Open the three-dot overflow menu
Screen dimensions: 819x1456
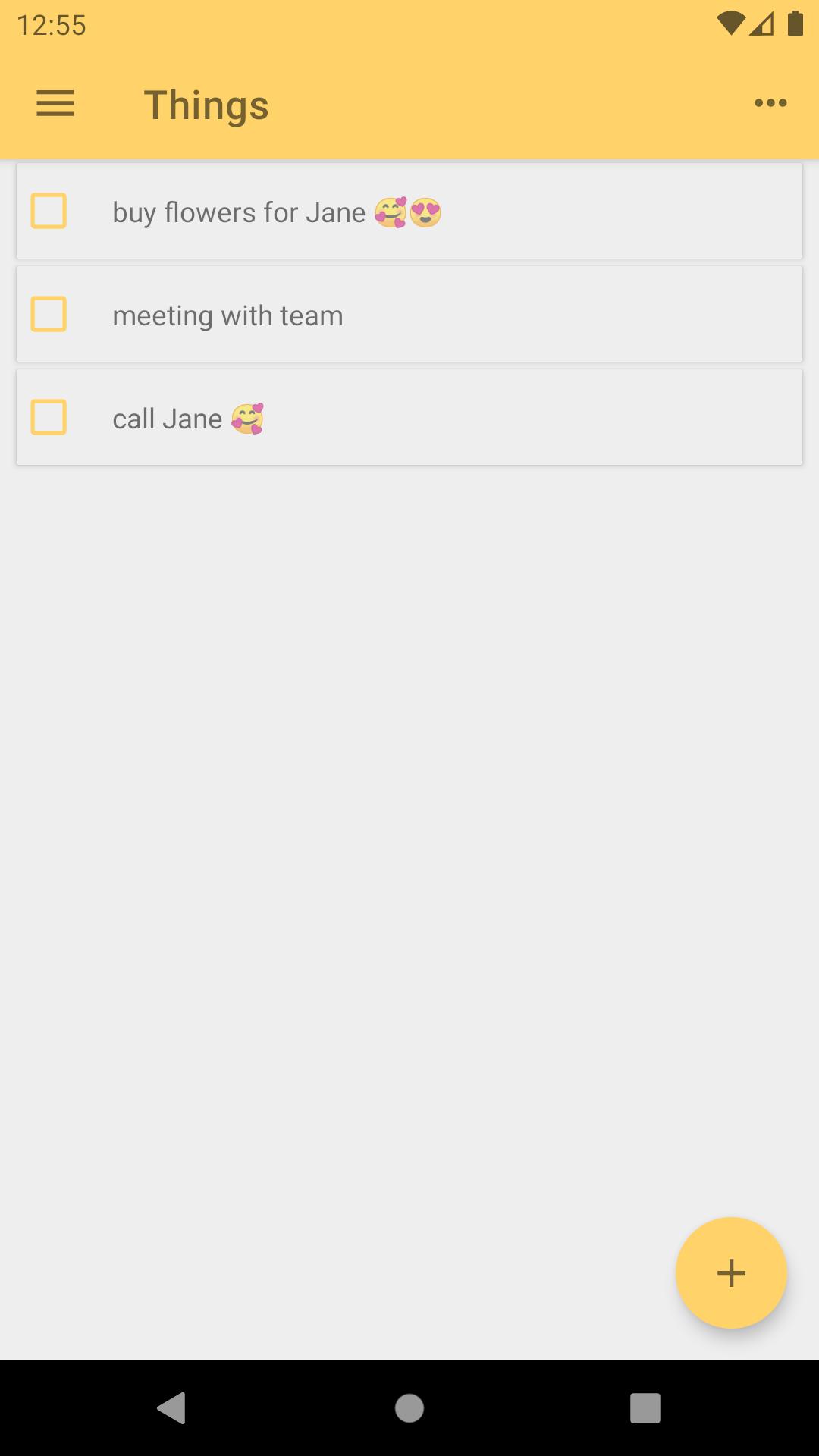click(x=770, y=103)
